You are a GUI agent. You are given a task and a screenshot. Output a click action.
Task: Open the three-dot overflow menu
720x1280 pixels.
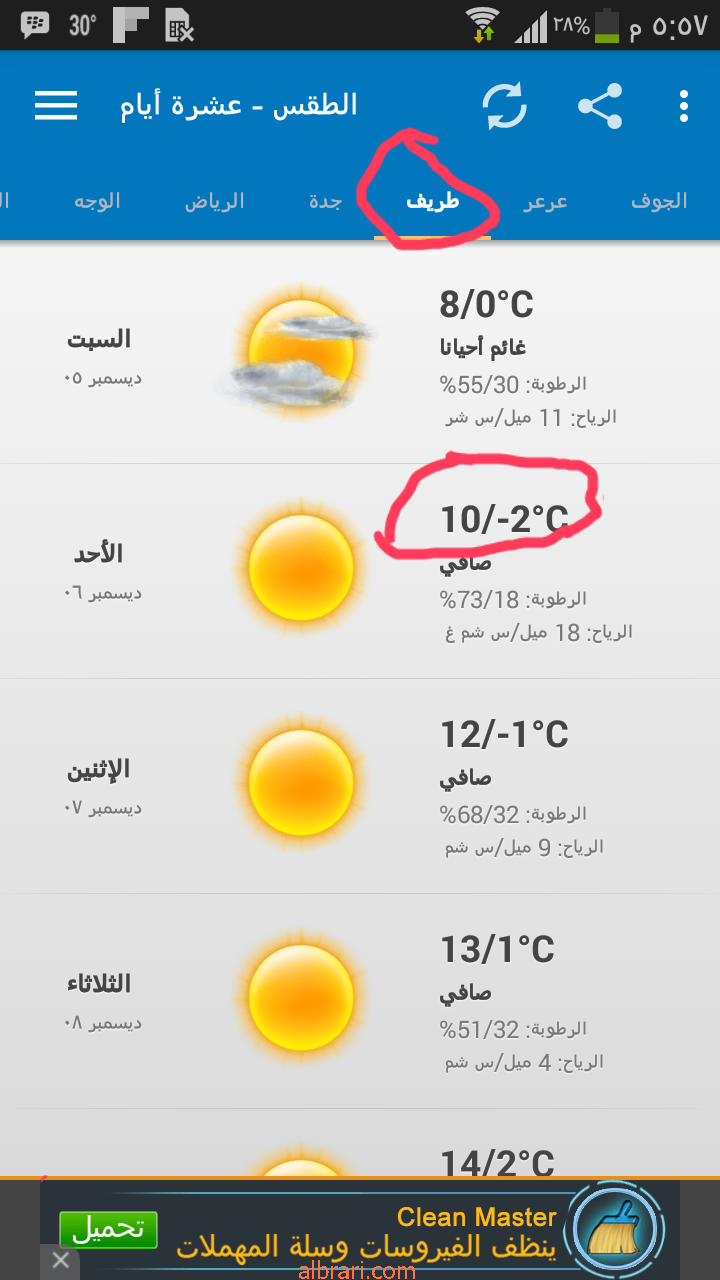[684, 105]
